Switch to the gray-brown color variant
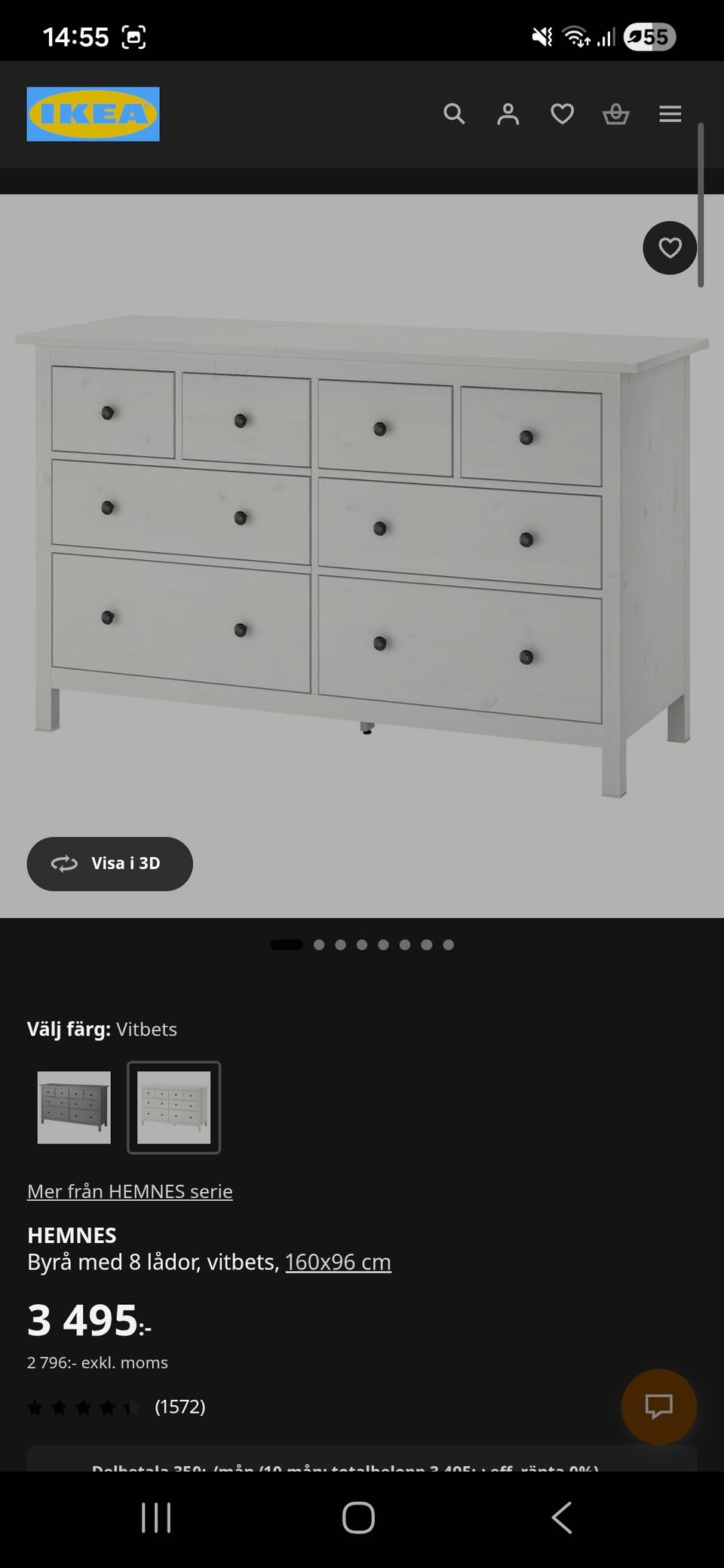The width and height of the screenshot is (724, 1568). click(72, 1107)
